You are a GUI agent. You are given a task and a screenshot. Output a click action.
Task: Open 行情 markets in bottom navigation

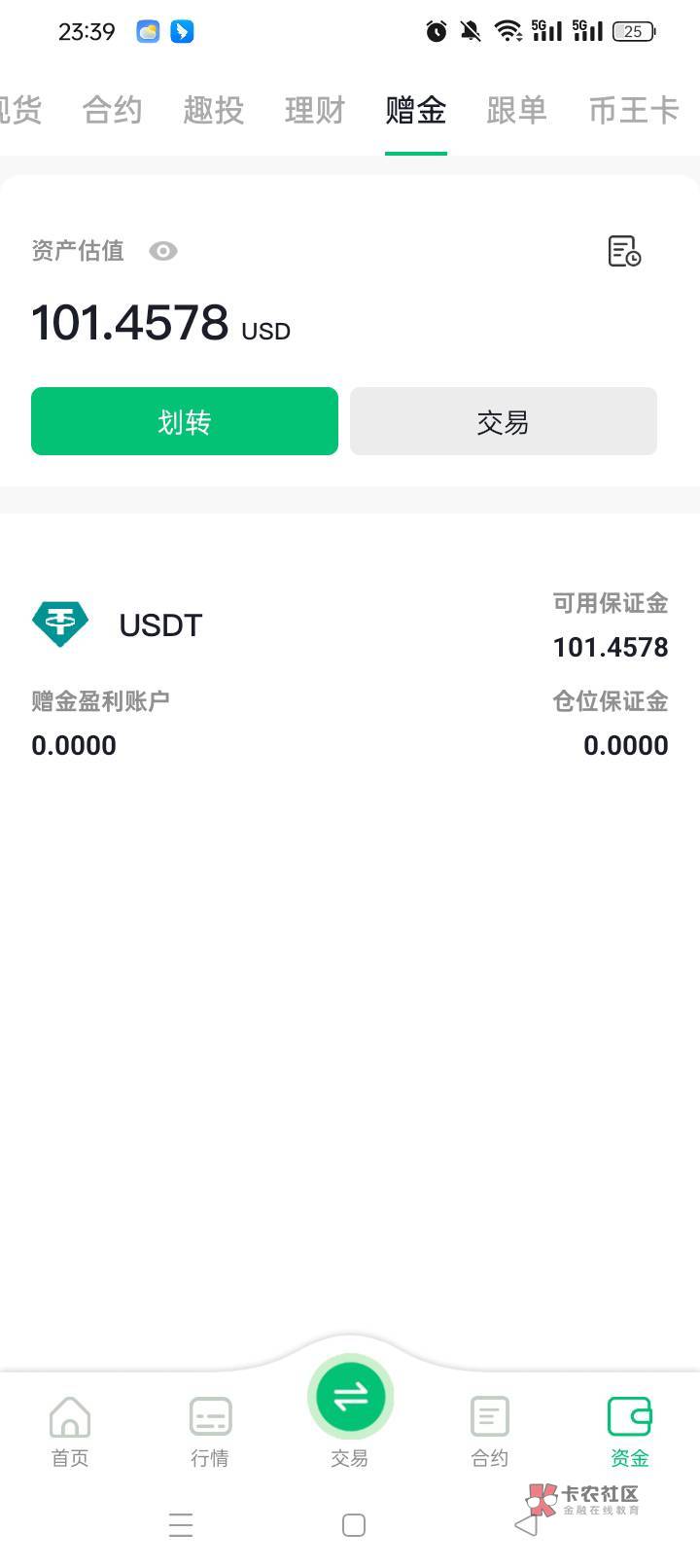210,1430
